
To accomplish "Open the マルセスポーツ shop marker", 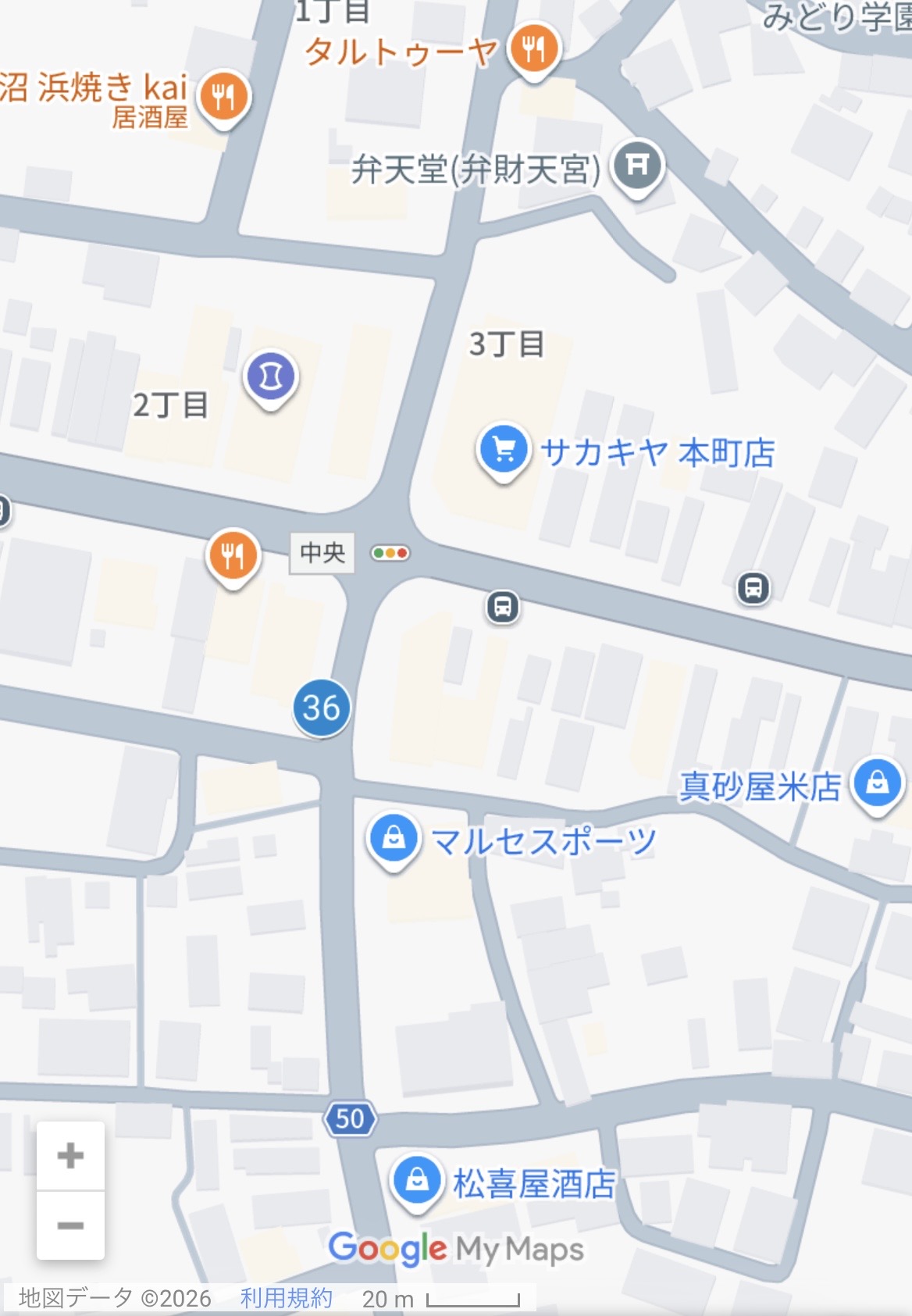I will click(x=394, y=839).
